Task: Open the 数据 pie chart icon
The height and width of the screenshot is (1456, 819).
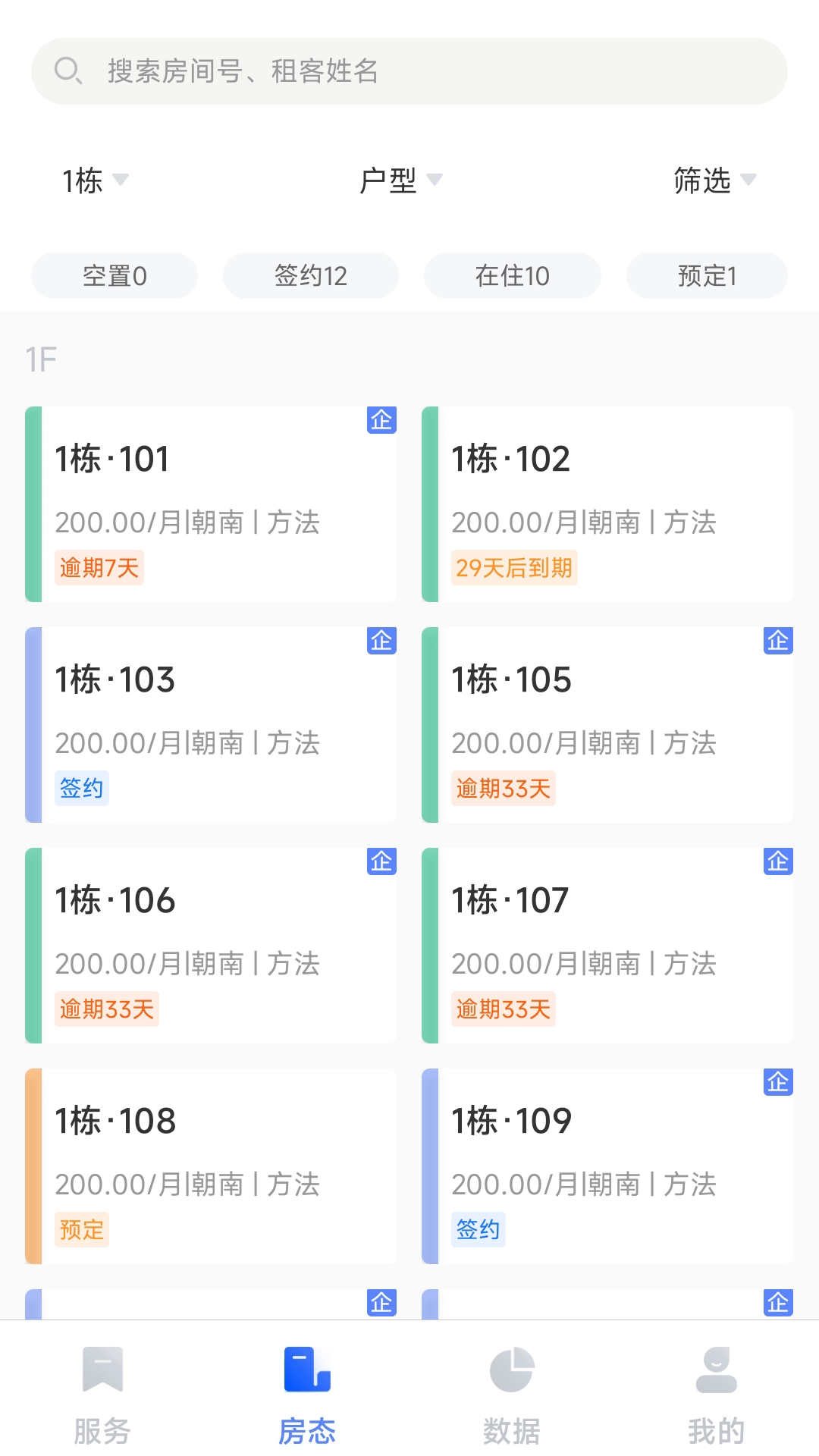Action: tap(512, 1370)
